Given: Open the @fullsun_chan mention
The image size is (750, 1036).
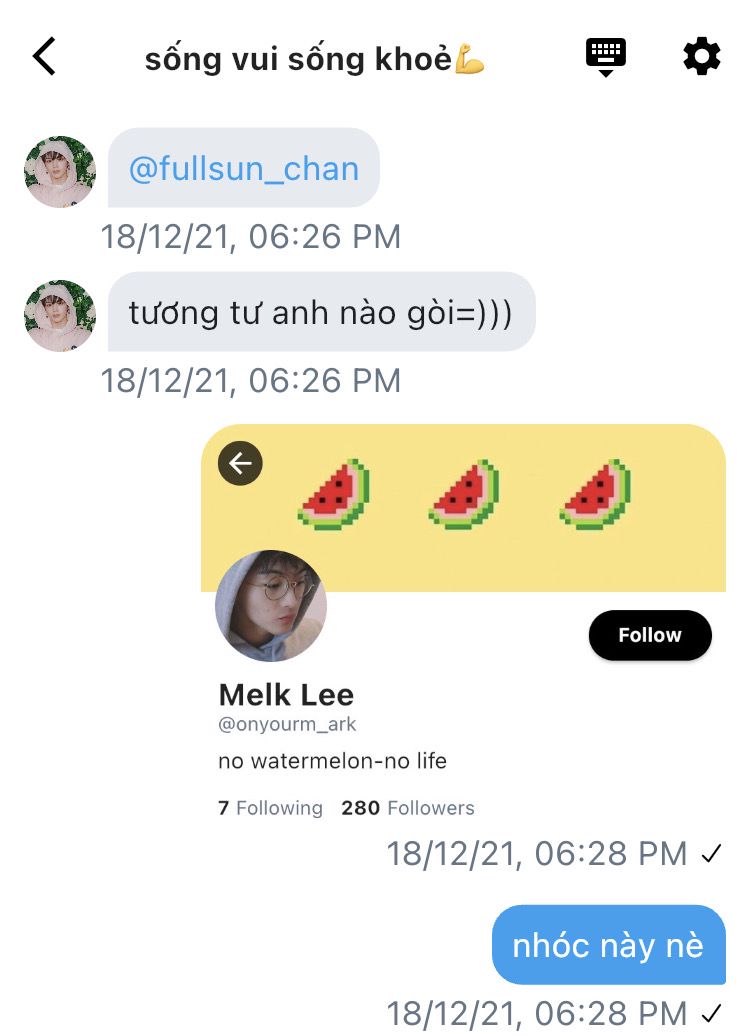Looking at the screenshot, I should [244, 168].
